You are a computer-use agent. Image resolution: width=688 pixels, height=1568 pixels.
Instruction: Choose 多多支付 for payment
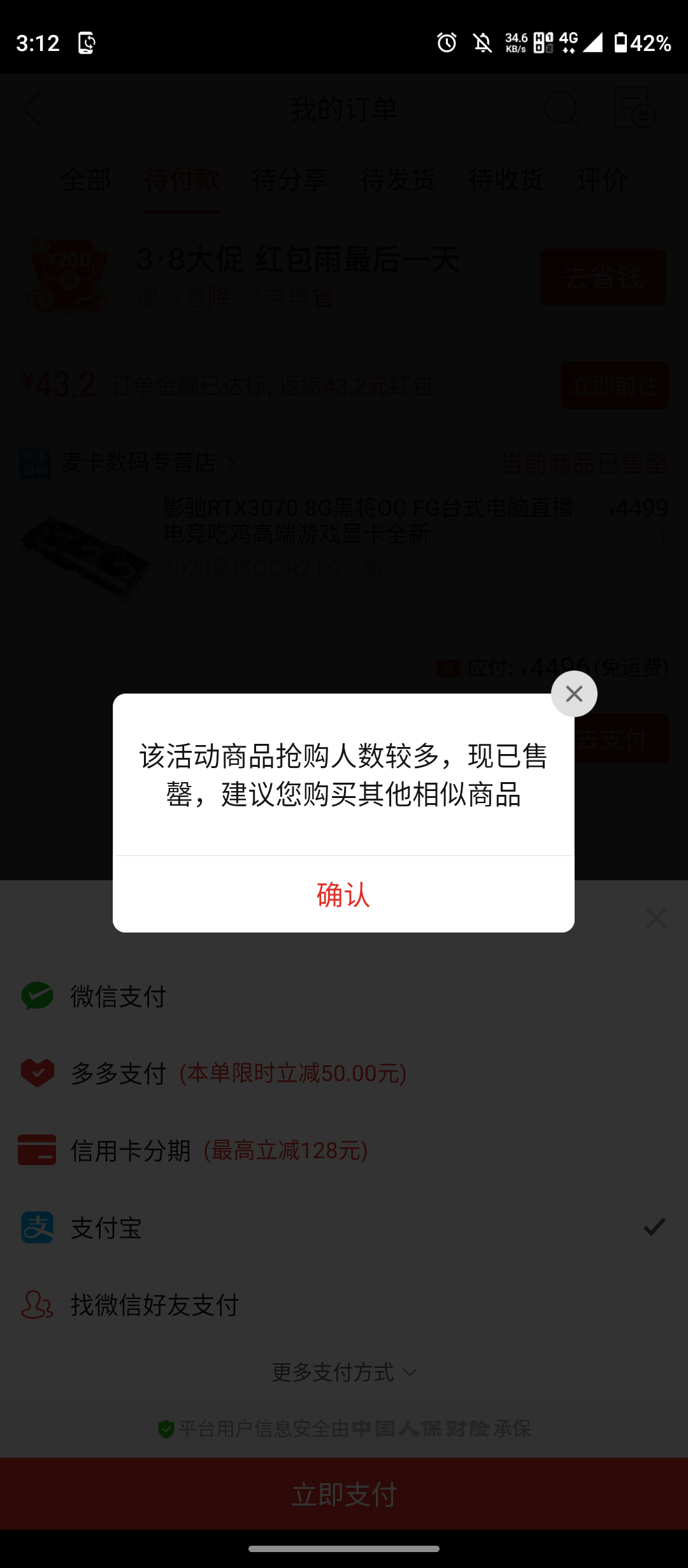[x=118, y=1073]
